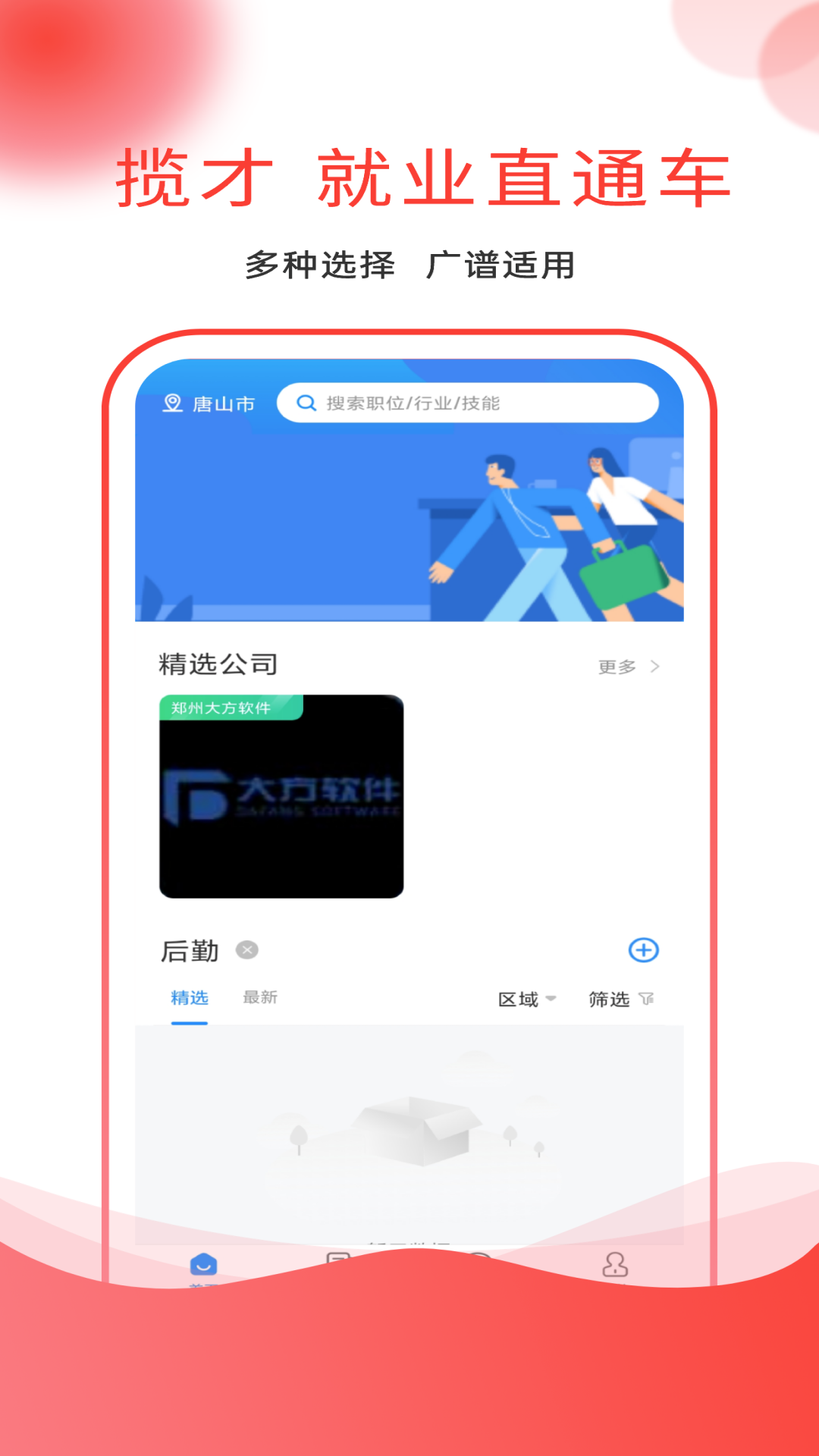Click the blue underline indicator under 精选

pos(191,1023)
